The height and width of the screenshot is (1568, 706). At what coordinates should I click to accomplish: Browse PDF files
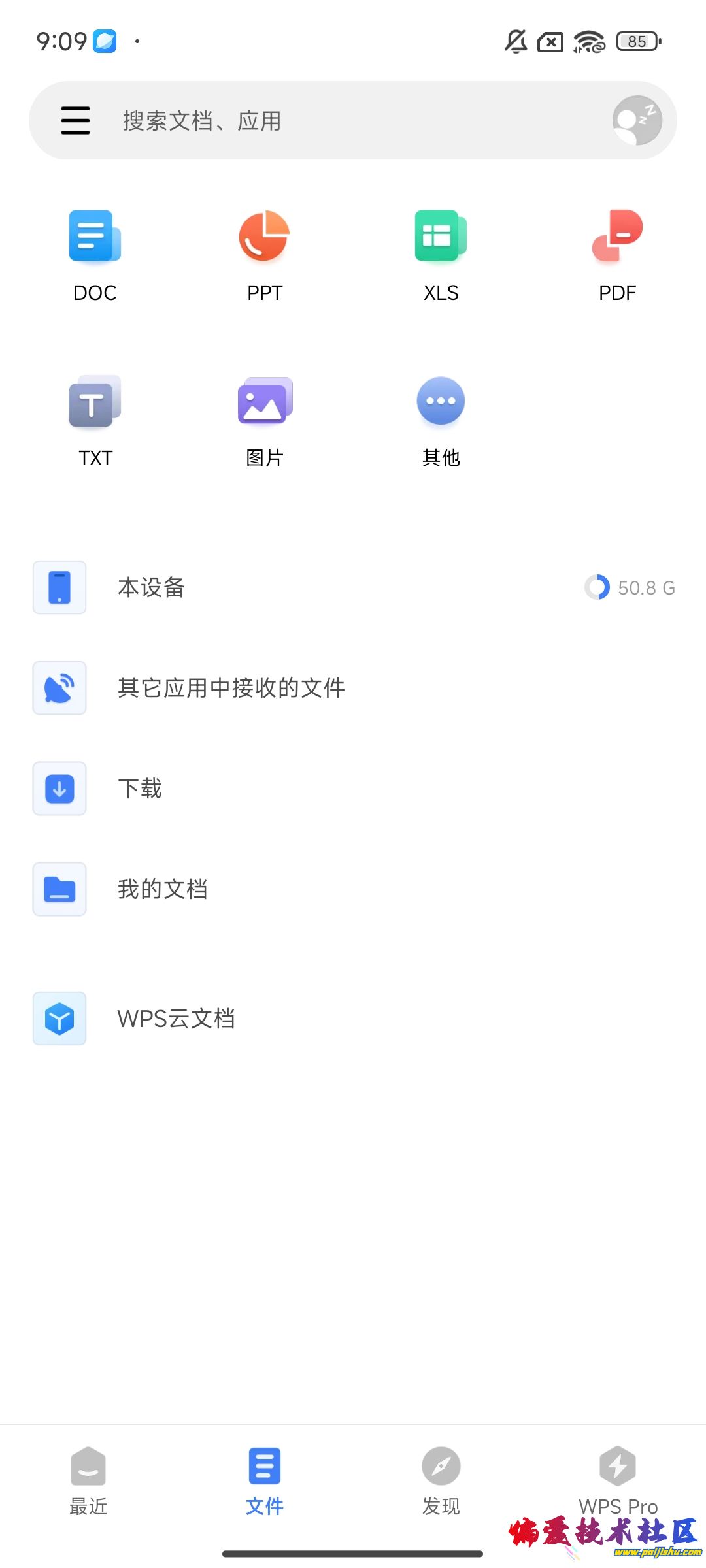[x=617, y=255]
